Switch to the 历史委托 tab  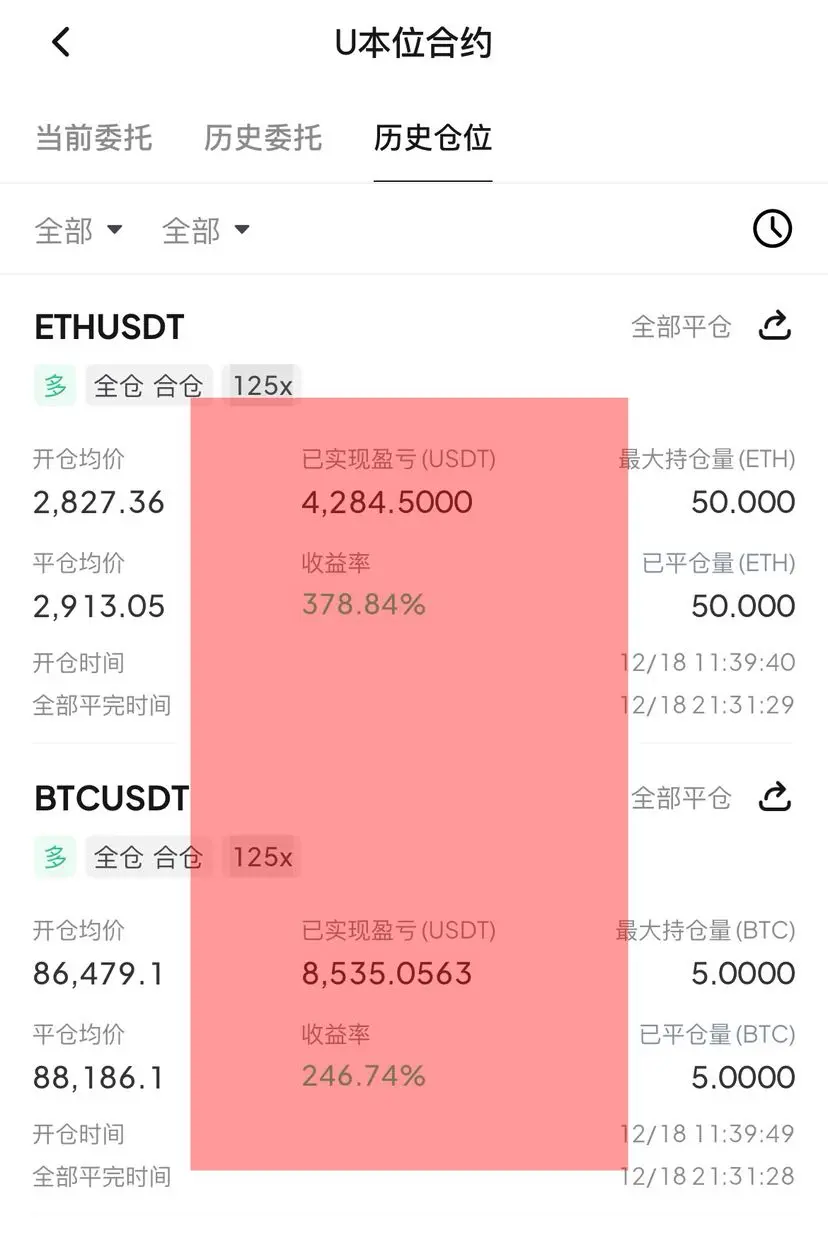tap(263, 137)
